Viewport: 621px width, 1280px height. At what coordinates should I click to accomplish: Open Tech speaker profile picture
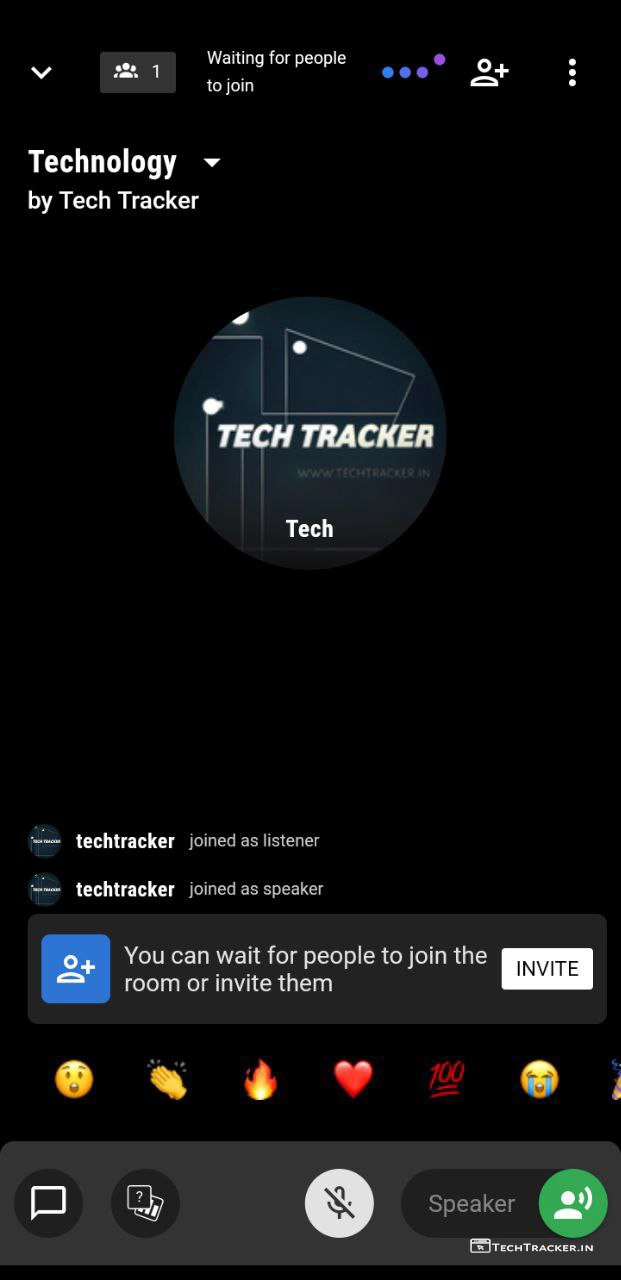click(310, 432)
